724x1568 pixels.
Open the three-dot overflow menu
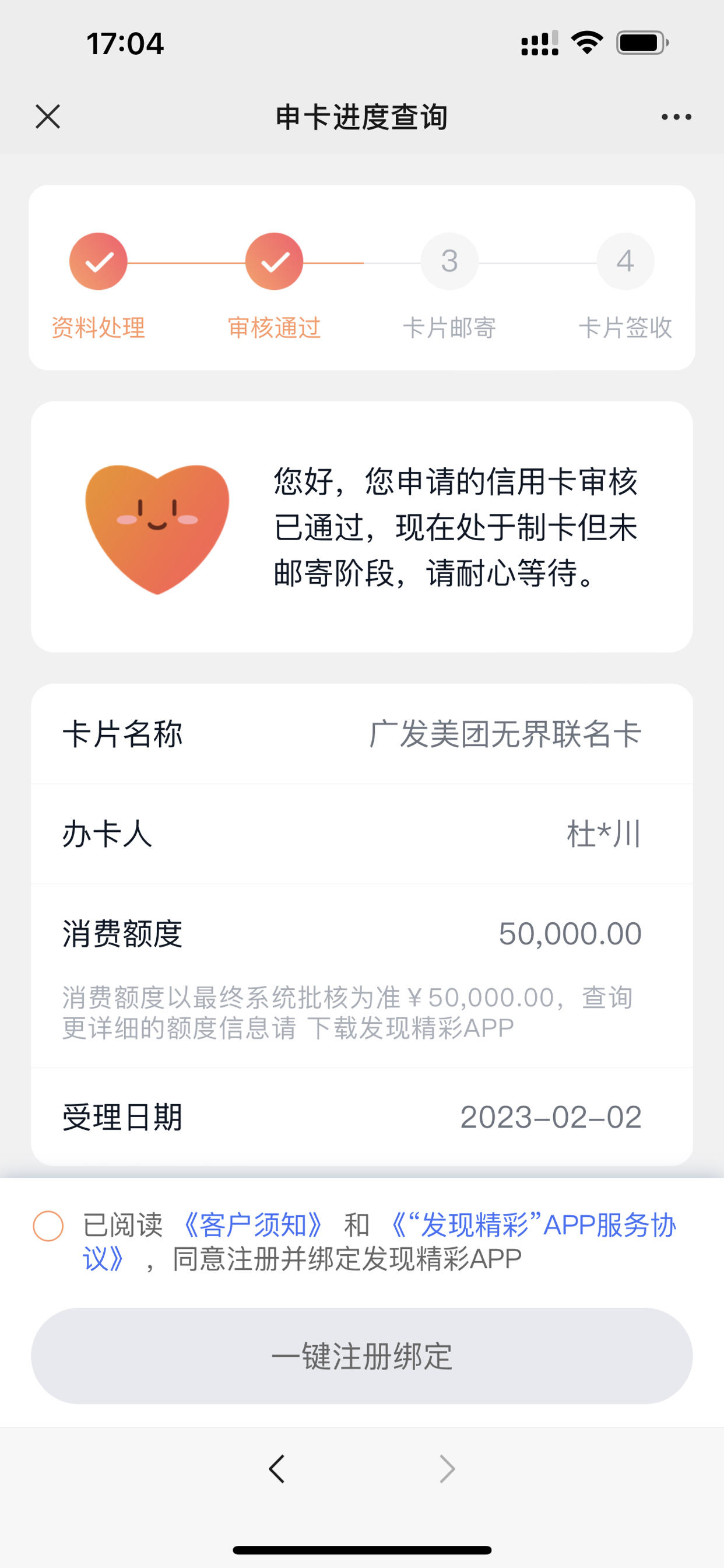point(676,117)
